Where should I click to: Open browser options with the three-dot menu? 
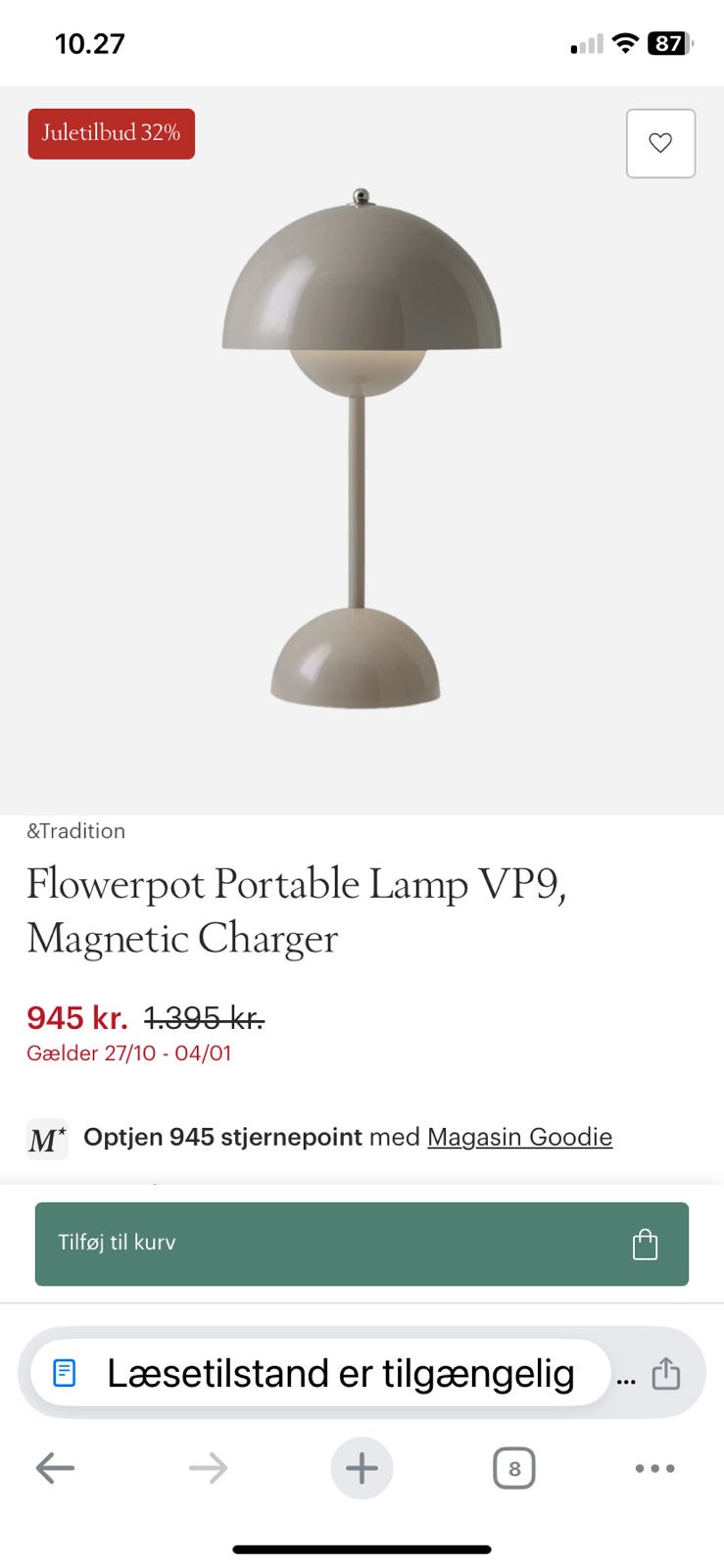point(654,1467)
